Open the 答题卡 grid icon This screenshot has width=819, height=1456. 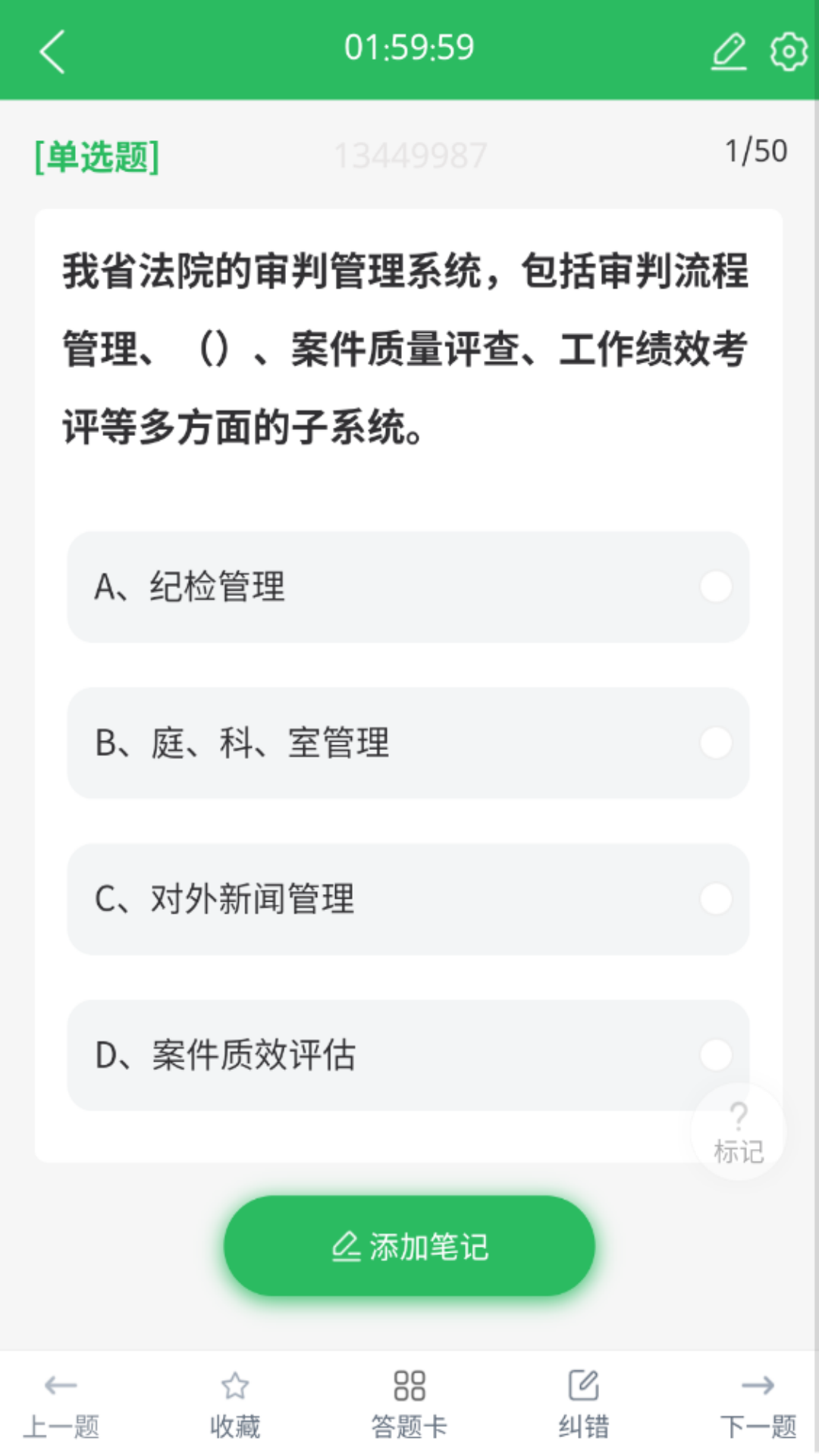tap(409, 1385)
